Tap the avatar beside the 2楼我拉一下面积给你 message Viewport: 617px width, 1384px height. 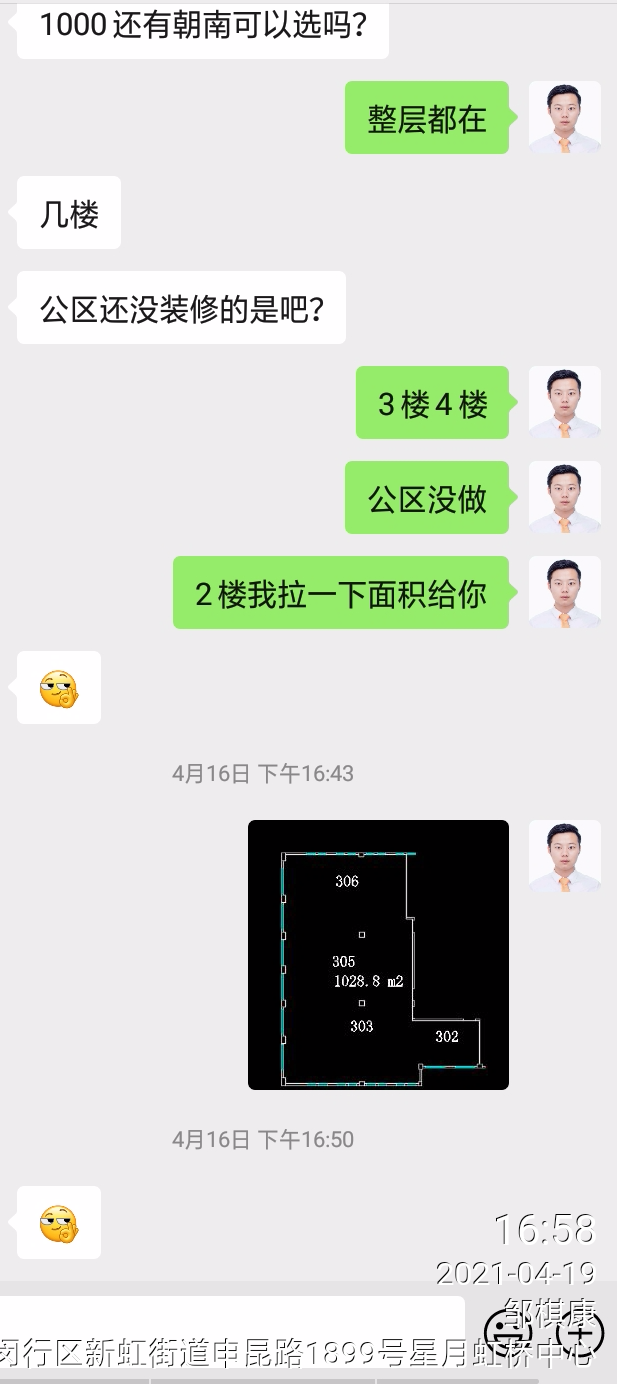[x=564, y=593]
